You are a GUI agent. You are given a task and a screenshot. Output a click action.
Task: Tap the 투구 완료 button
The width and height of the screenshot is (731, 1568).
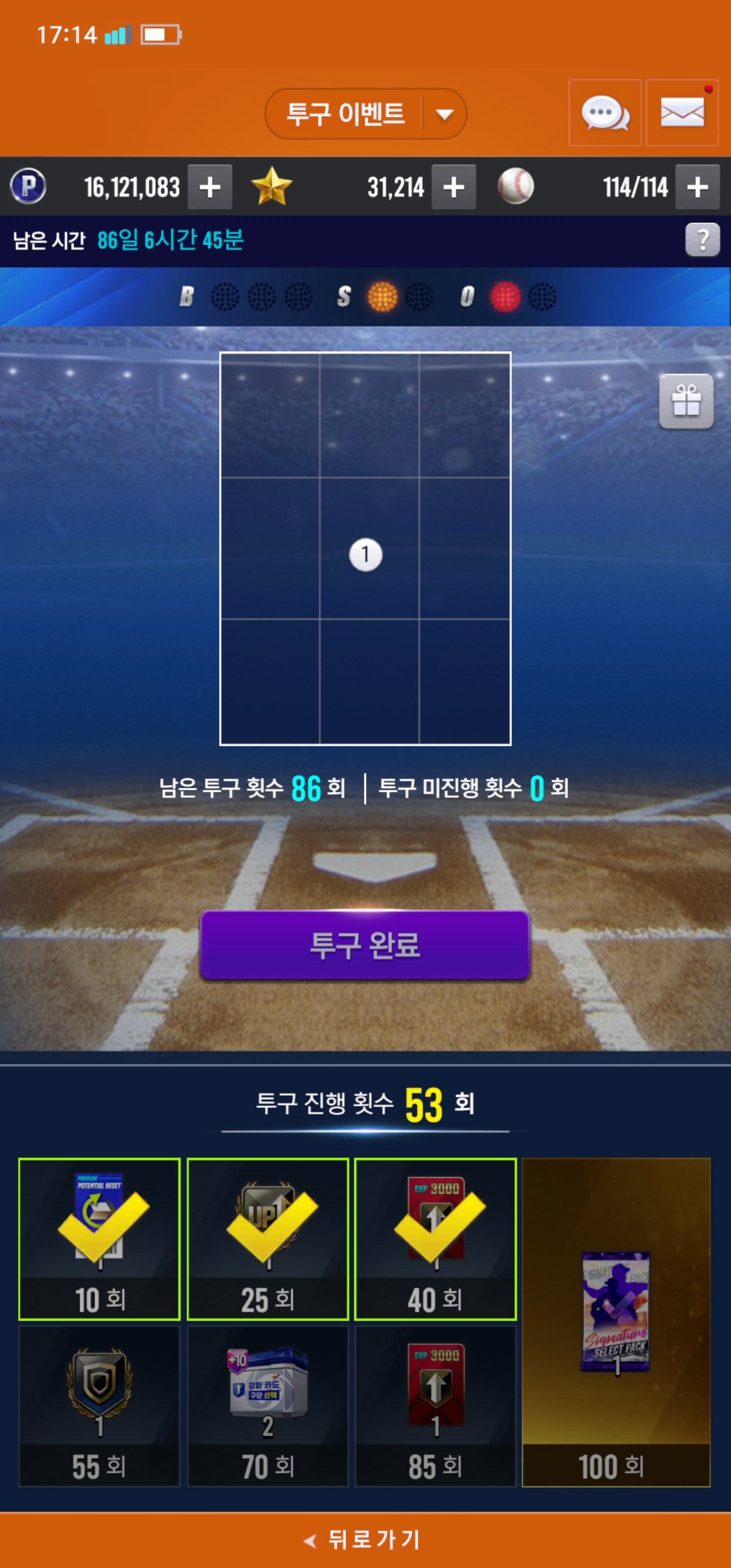(365, 944)
